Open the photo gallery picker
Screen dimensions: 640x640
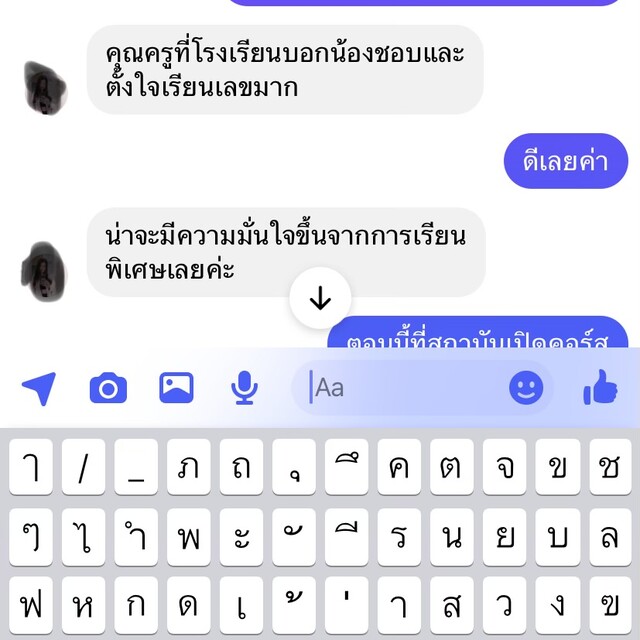(x=176, y=387)
